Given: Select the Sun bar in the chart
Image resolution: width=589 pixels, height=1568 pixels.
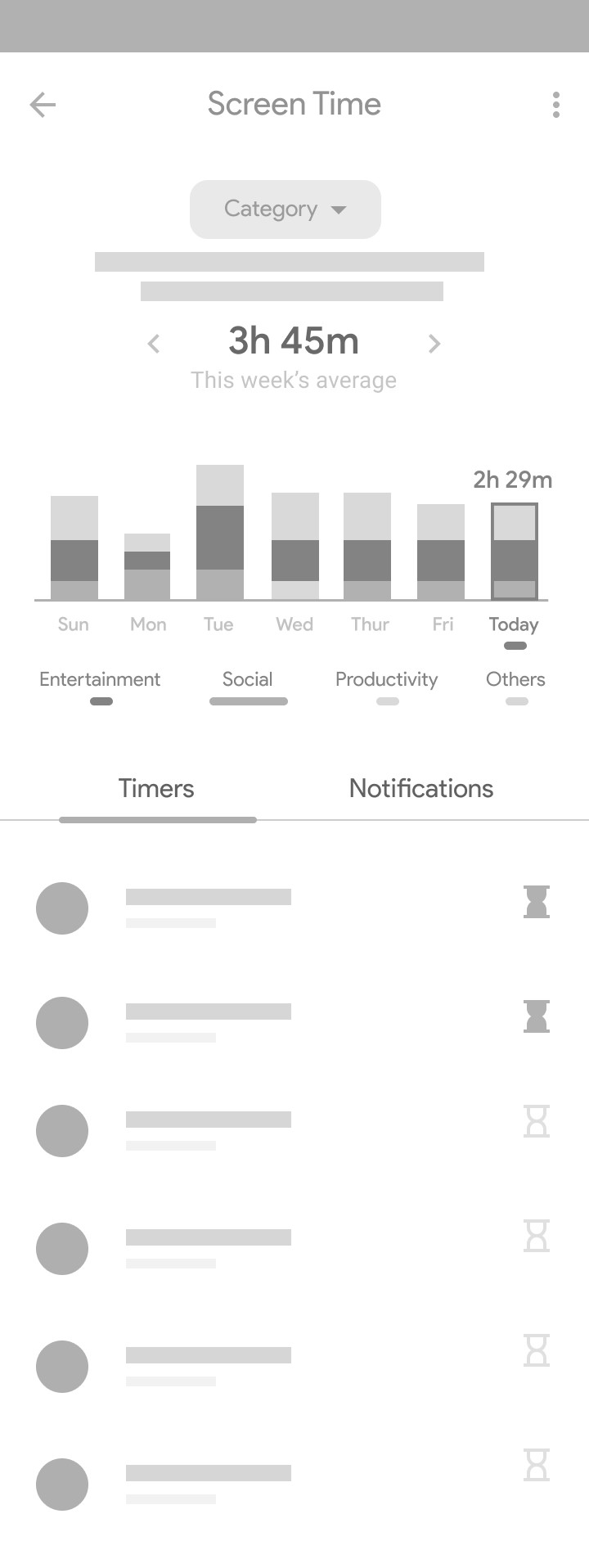Looking at the screenshot, I should (74, 547).
